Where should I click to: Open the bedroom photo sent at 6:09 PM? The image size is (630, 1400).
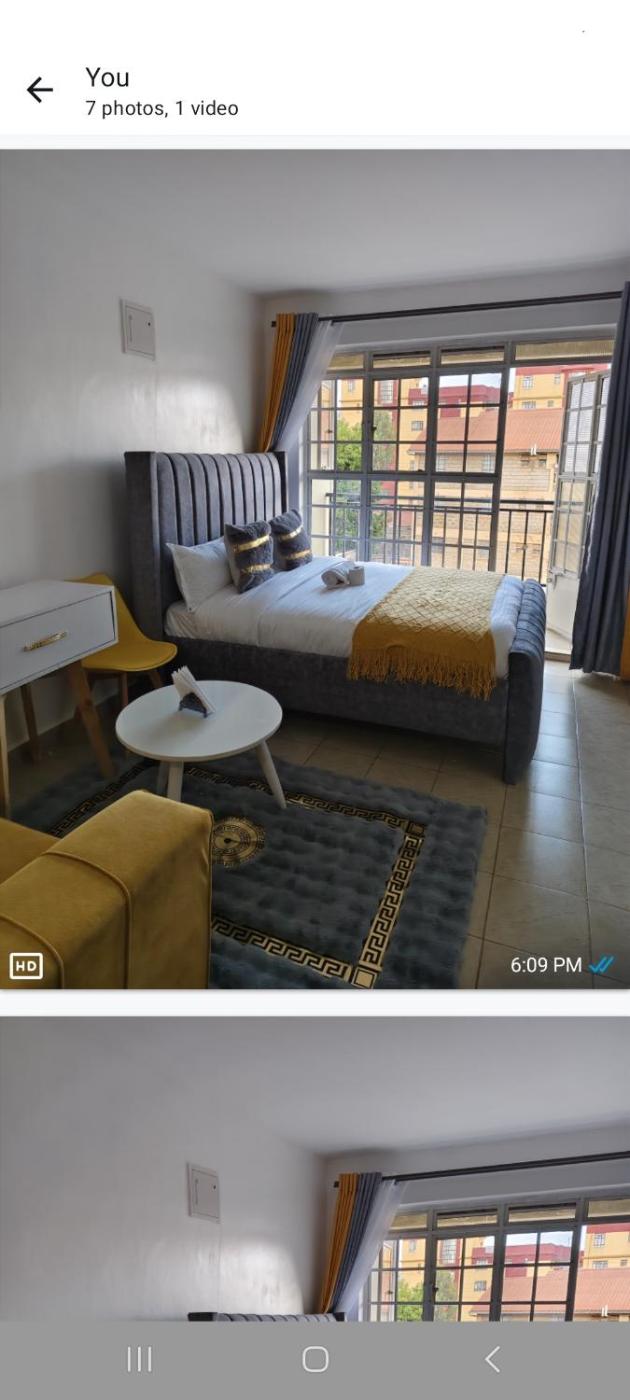coord(315,568)
